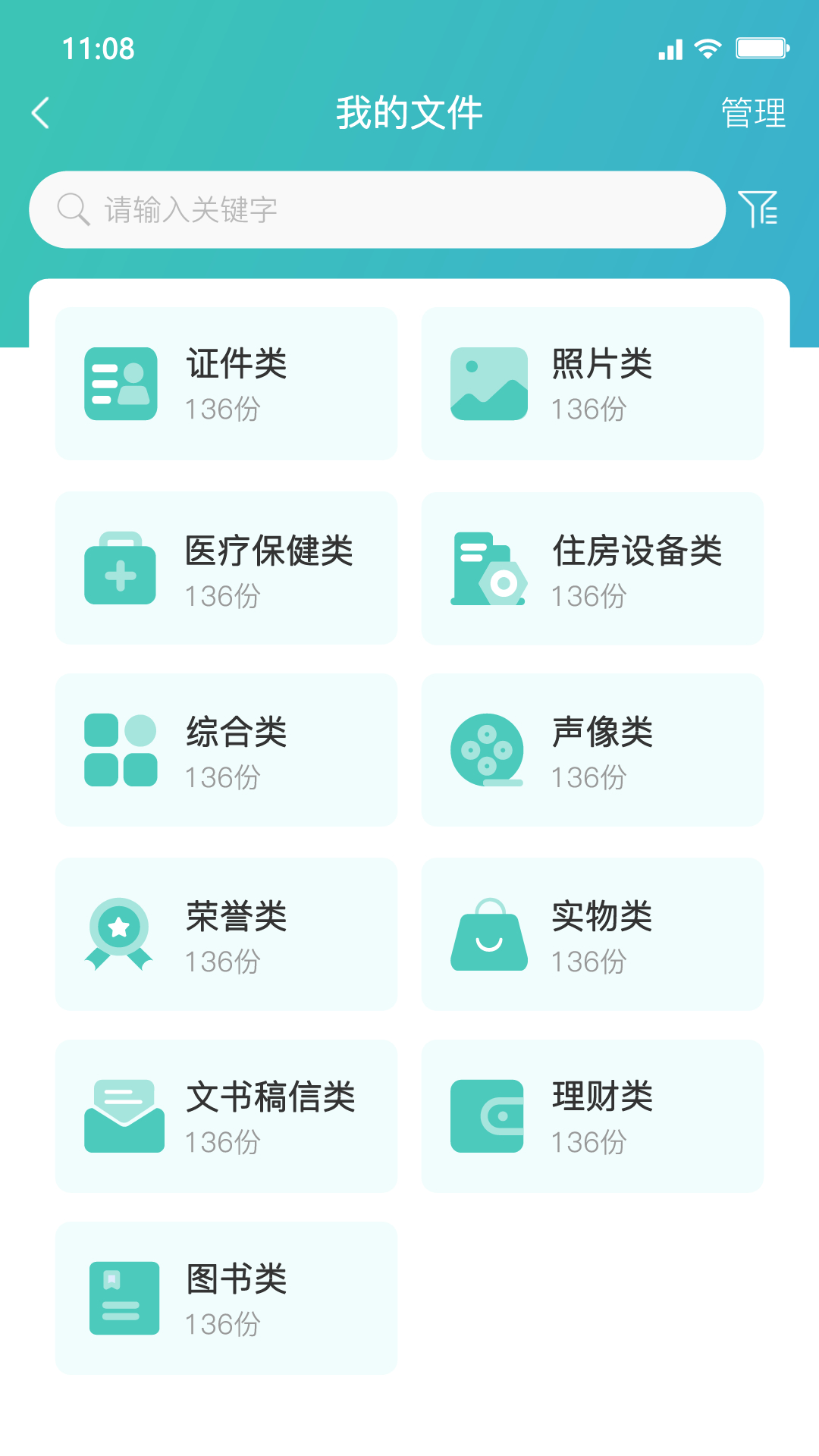Tap the 管理 manage link
Viewport: 819px width, 1456px height.
pyautogui.click(x=752, y=112)
